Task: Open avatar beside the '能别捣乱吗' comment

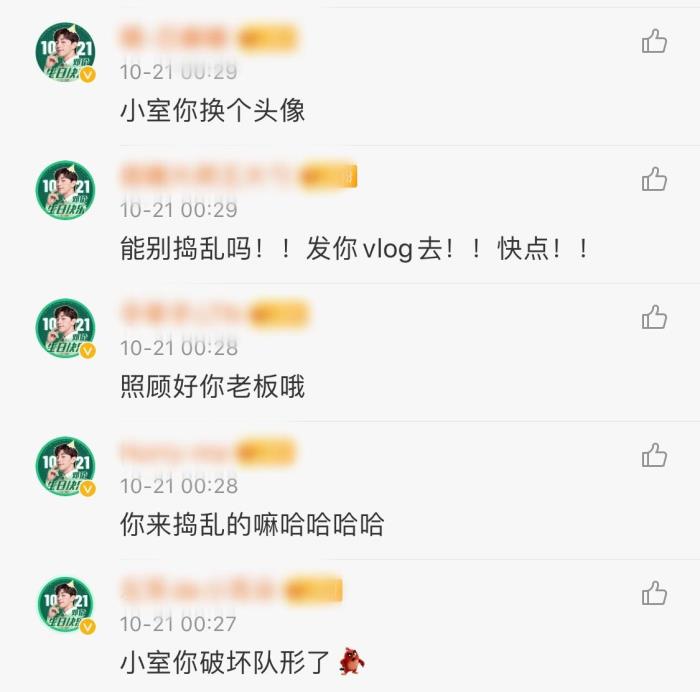Action: [65, 190]
